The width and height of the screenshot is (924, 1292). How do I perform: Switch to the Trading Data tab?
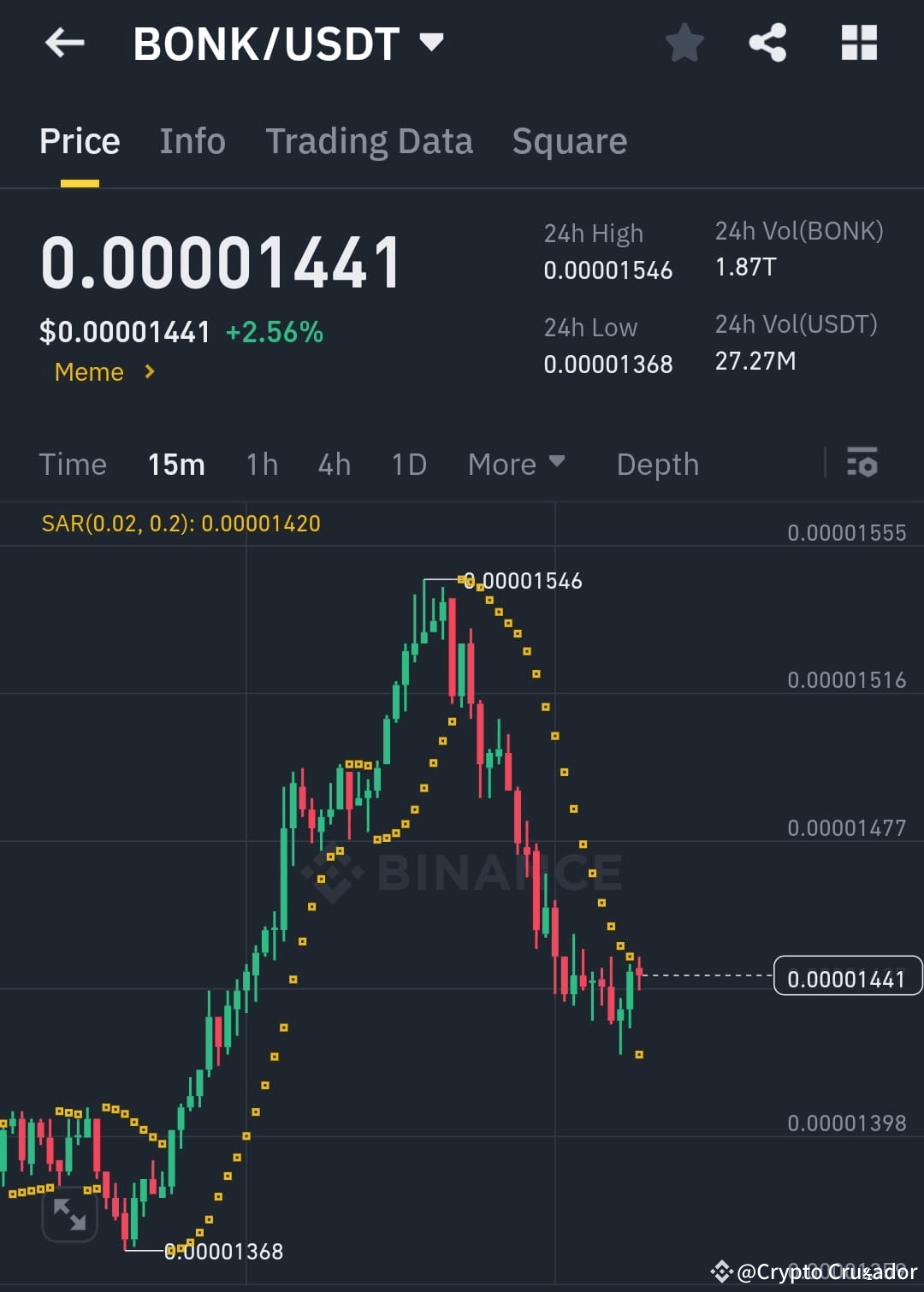(370, 140)
